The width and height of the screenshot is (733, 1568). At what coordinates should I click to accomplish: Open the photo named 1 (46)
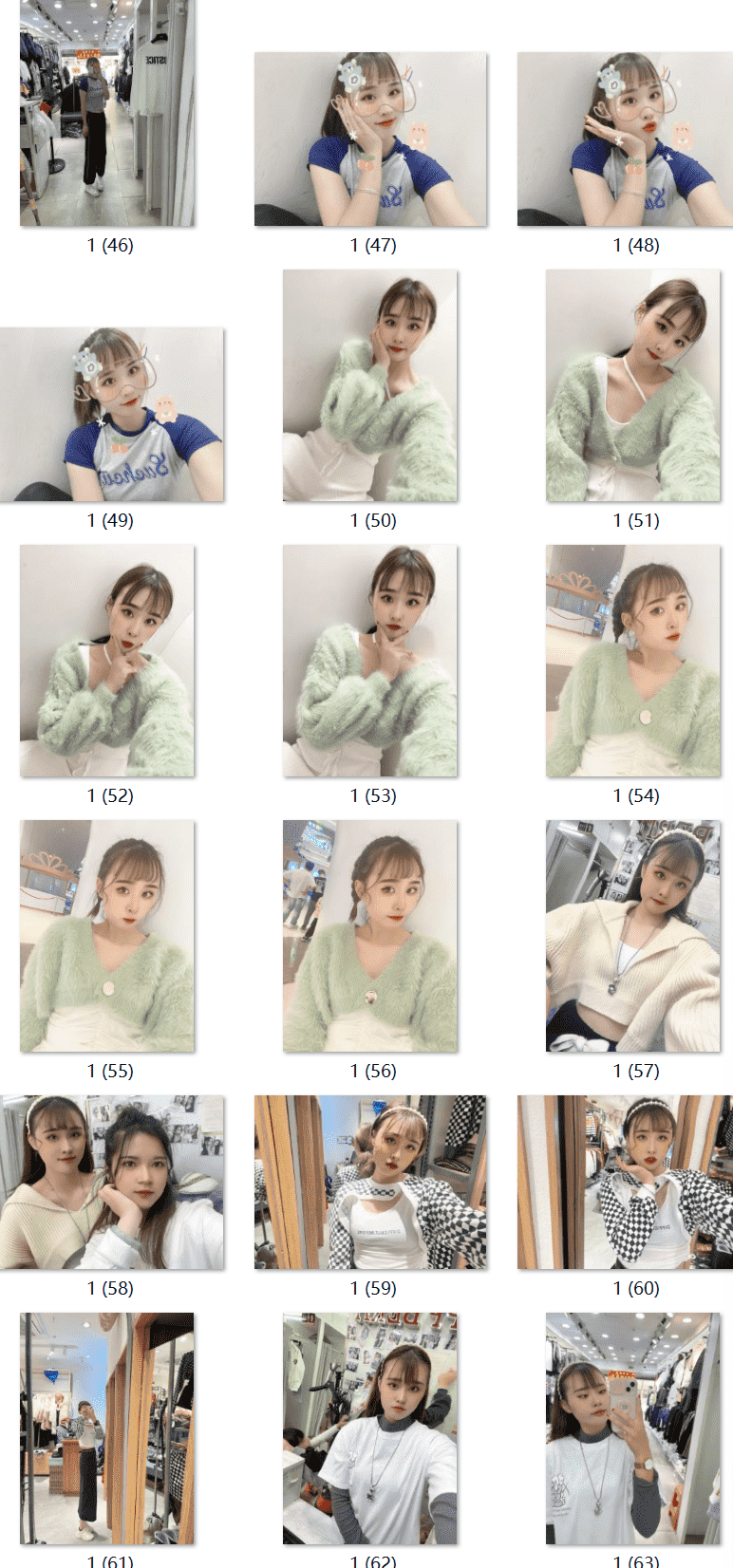pyautogui.click(x=107, y=113)
